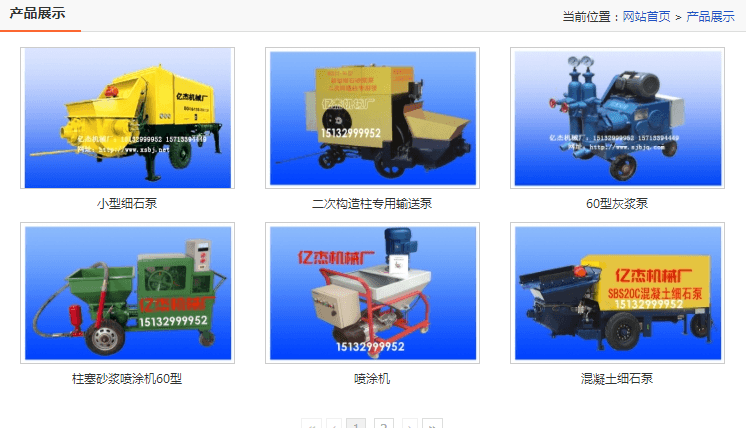Go to 网站首页 in the breadcrumb

(x=646, y=16)
